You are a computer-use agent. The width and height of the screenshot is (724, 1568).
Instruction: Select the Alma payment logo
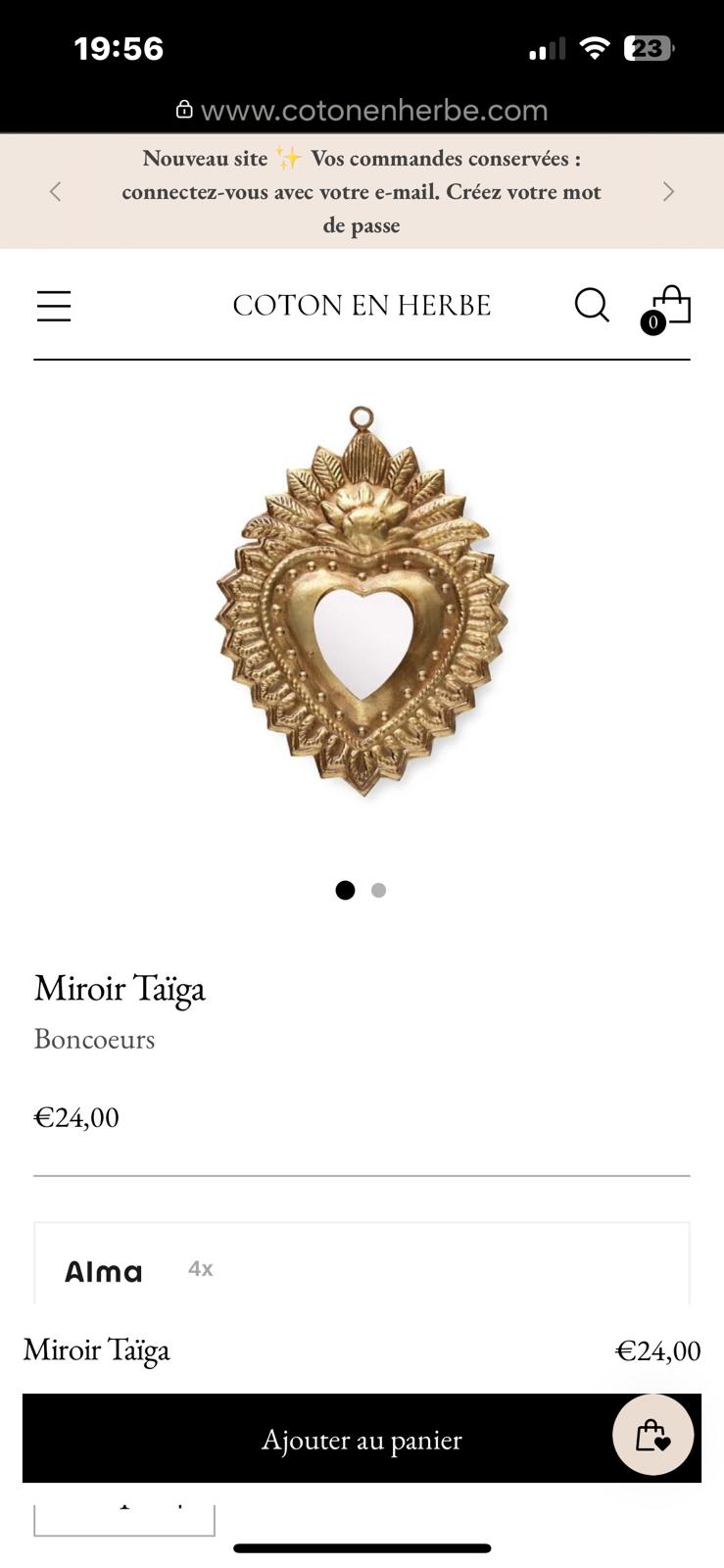coord(104,1270)
